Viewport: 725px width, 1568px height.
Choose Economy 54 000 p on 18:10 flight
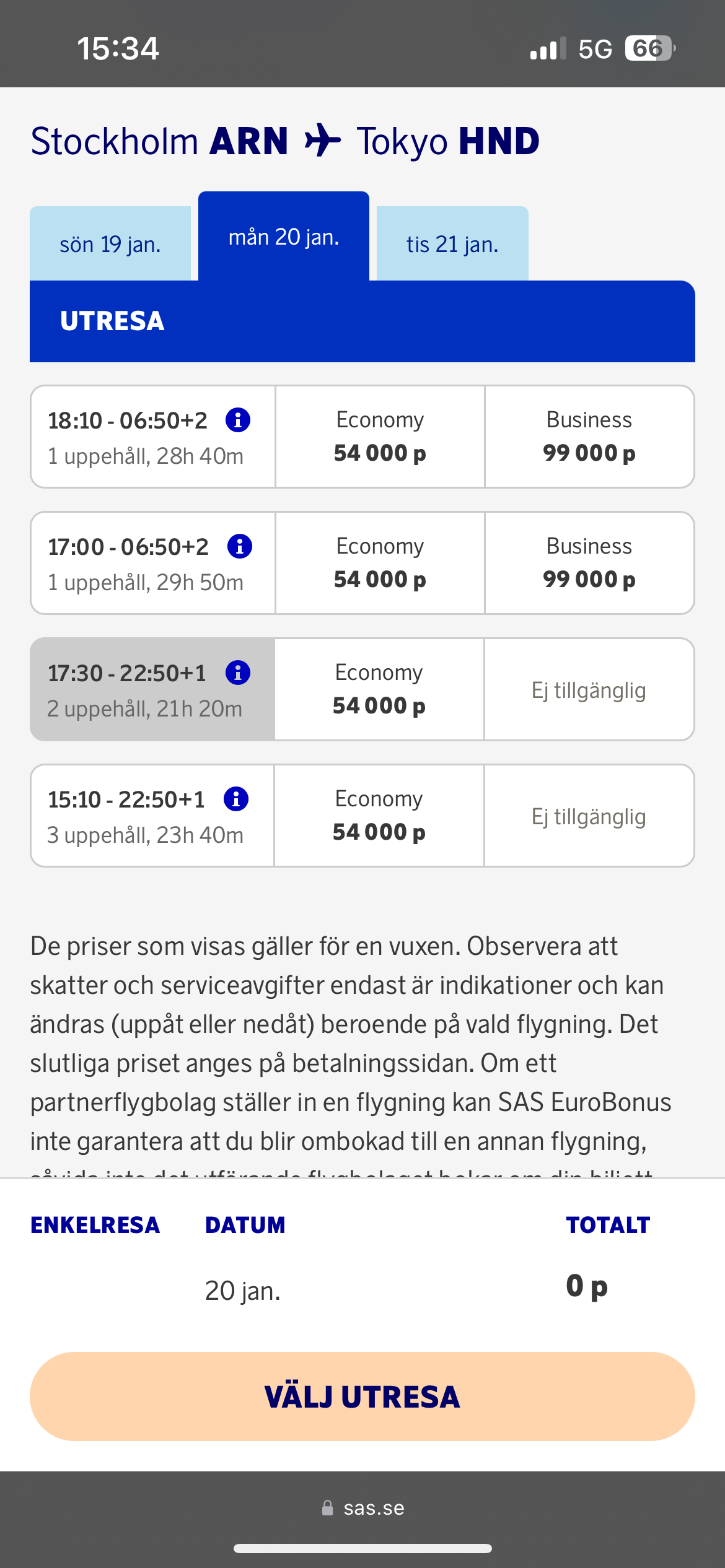click(380, 437)
